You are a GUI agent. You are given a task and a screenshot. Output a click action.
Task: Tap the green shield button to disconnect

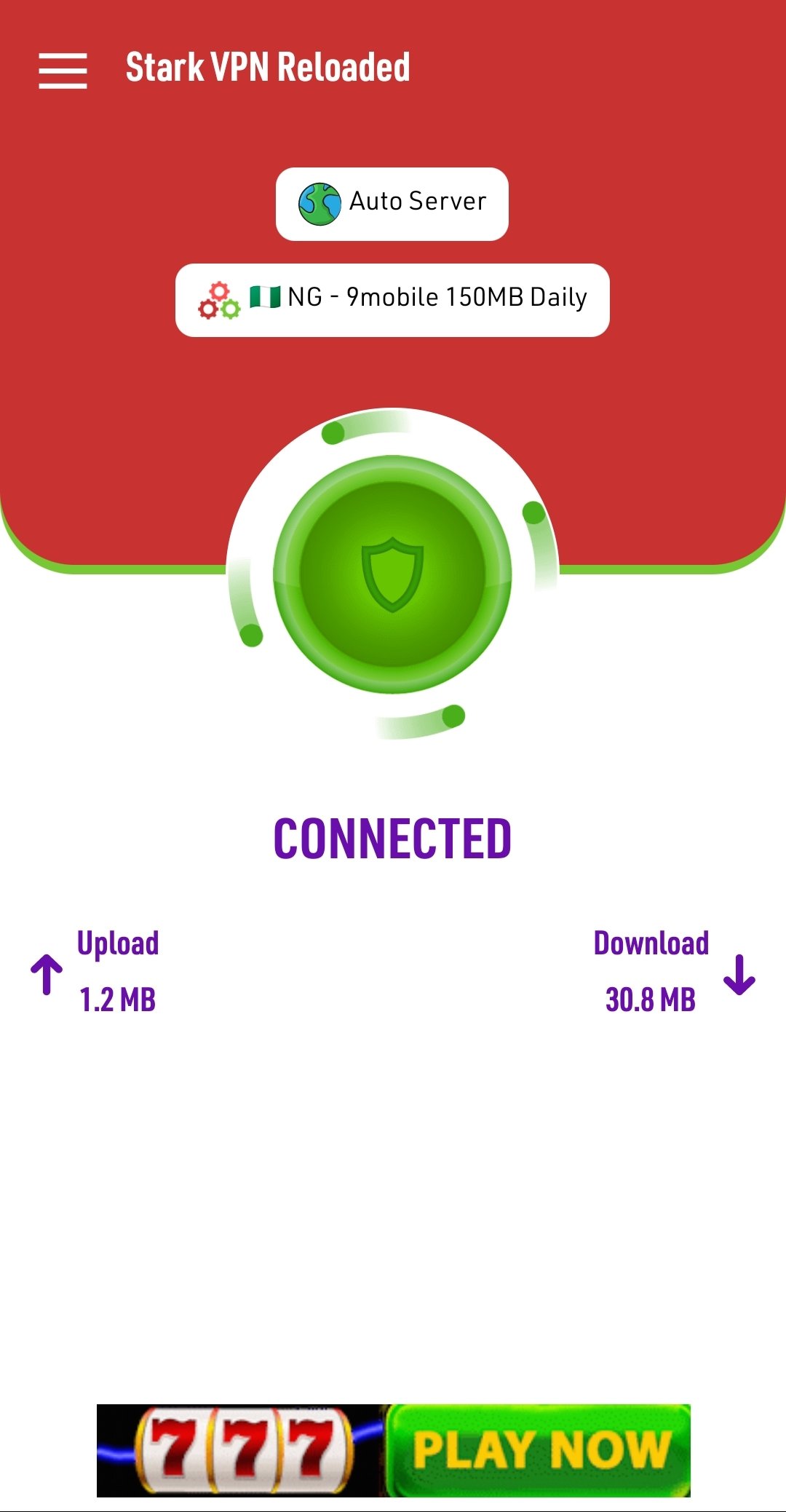coord(392,574)
